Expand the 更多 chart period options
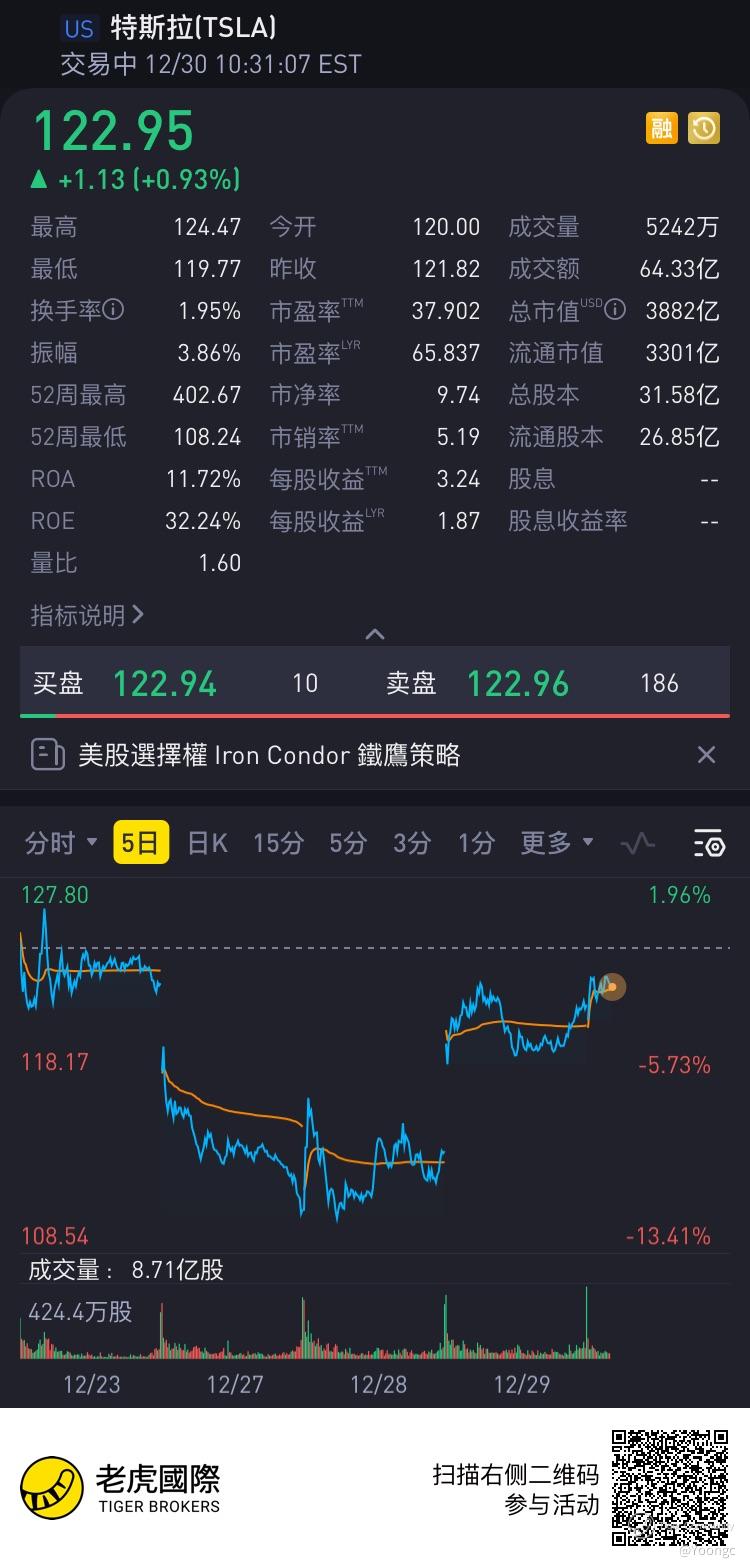Image resolution: width=750 pixels, height=1568 pixels. pos(557,843)
